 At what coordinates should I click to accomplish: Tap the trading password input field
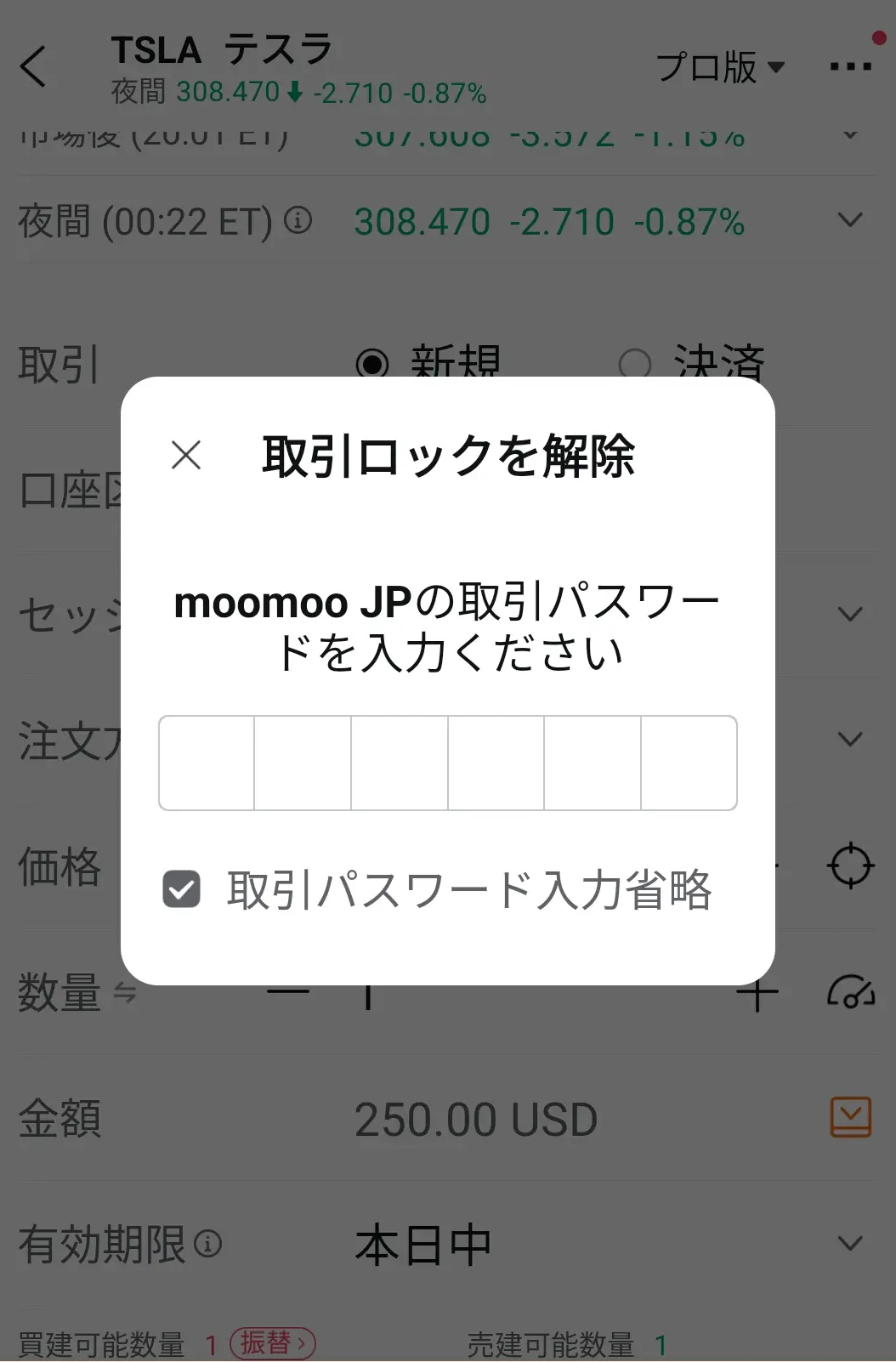click(x=447, y=763)
